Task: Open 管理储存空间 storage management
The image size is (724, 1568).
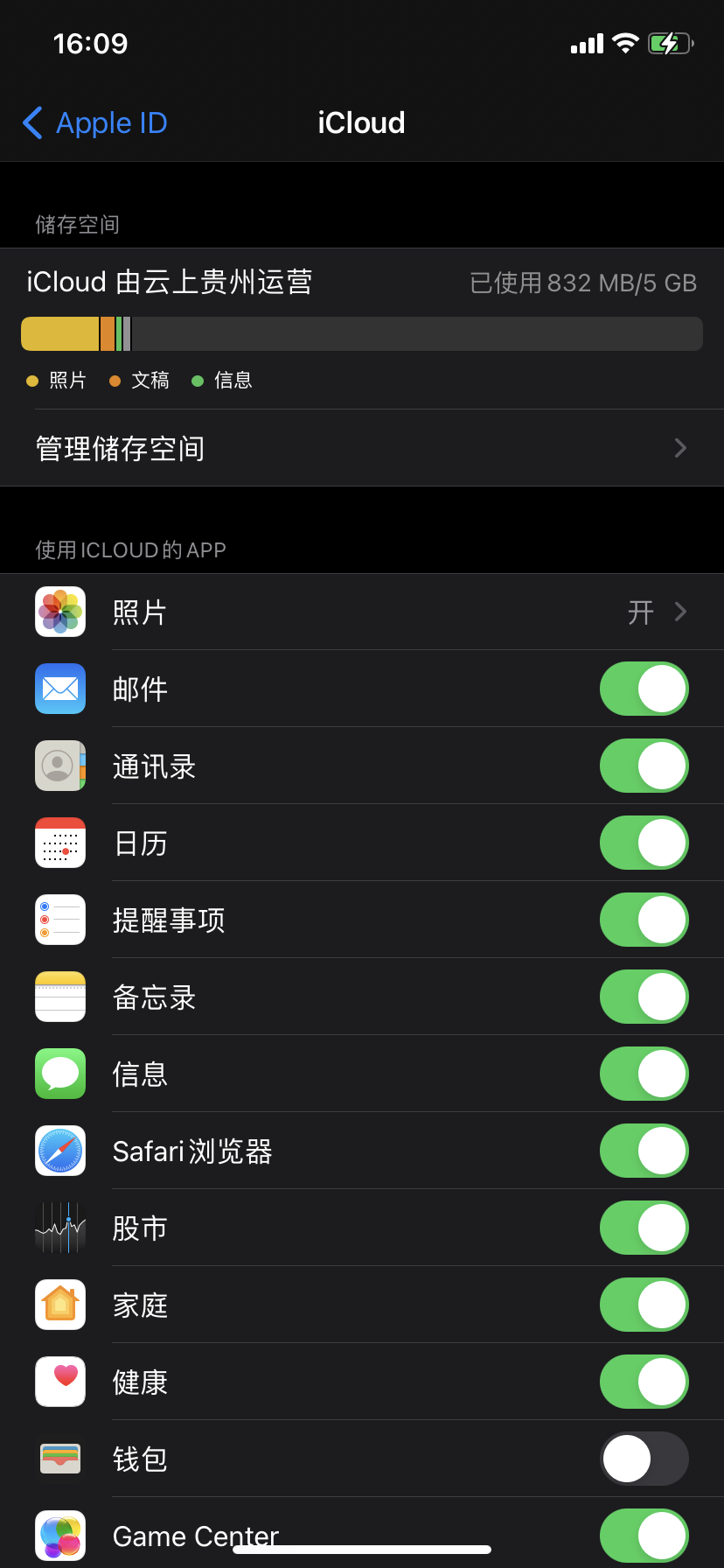Action: (x=361, y=448)
